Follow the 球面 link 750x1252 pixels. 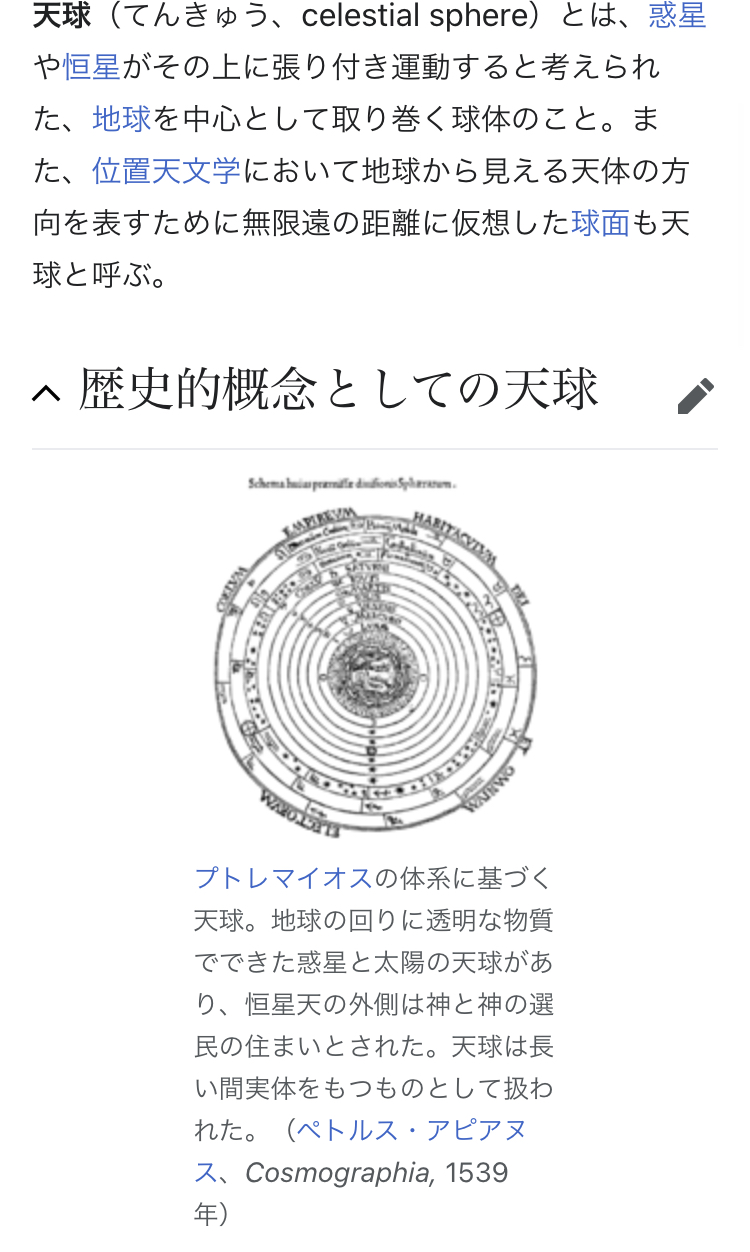601,222
